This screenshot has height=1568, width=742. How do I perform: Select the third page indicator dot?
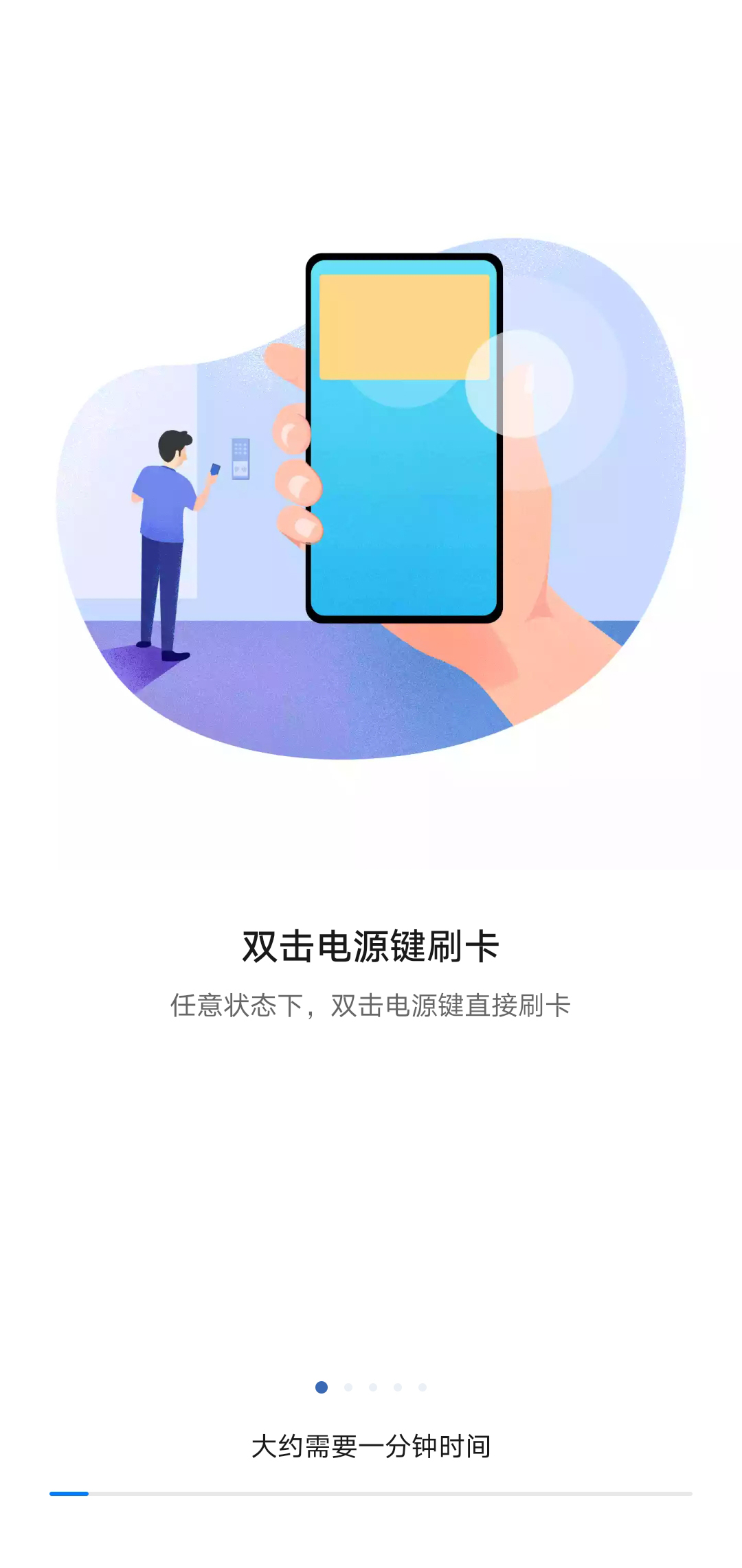coord(373,1387)
